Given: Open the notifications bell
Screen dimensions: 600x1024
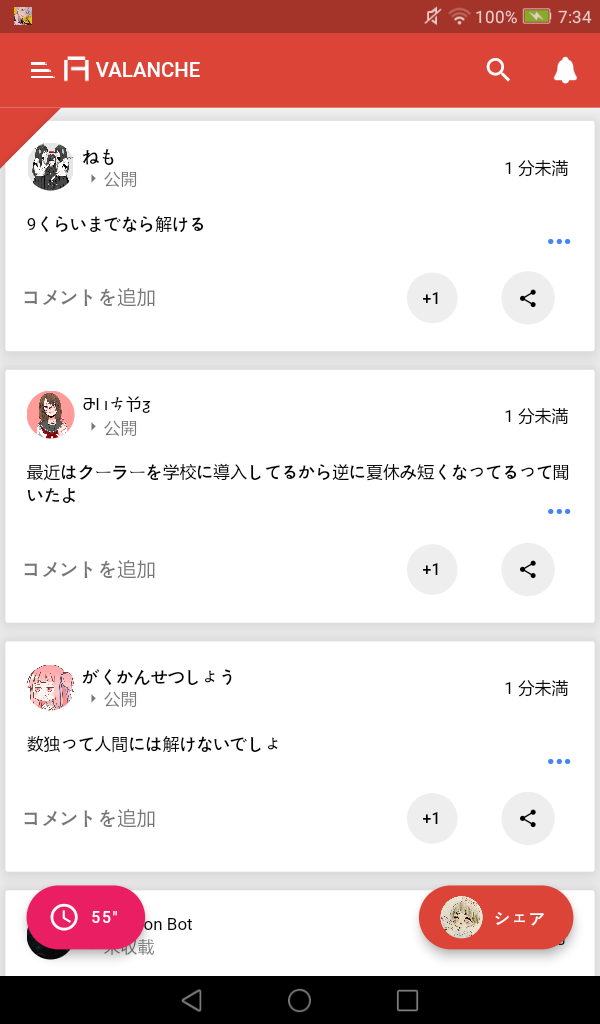Looking at the screenshot, I should 565,70.
